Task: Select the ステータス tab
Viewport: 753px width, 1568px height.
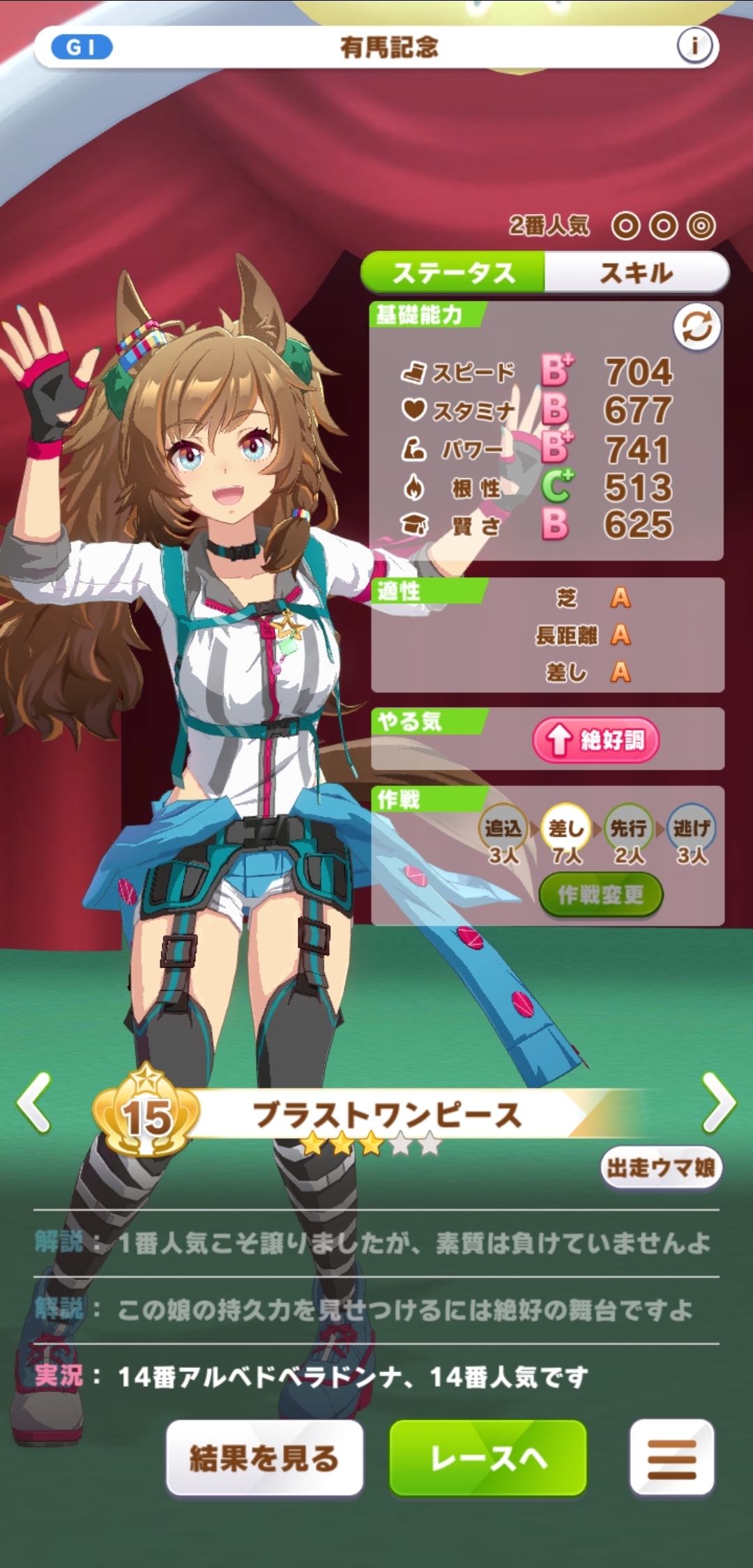Action: pos(453,273)
